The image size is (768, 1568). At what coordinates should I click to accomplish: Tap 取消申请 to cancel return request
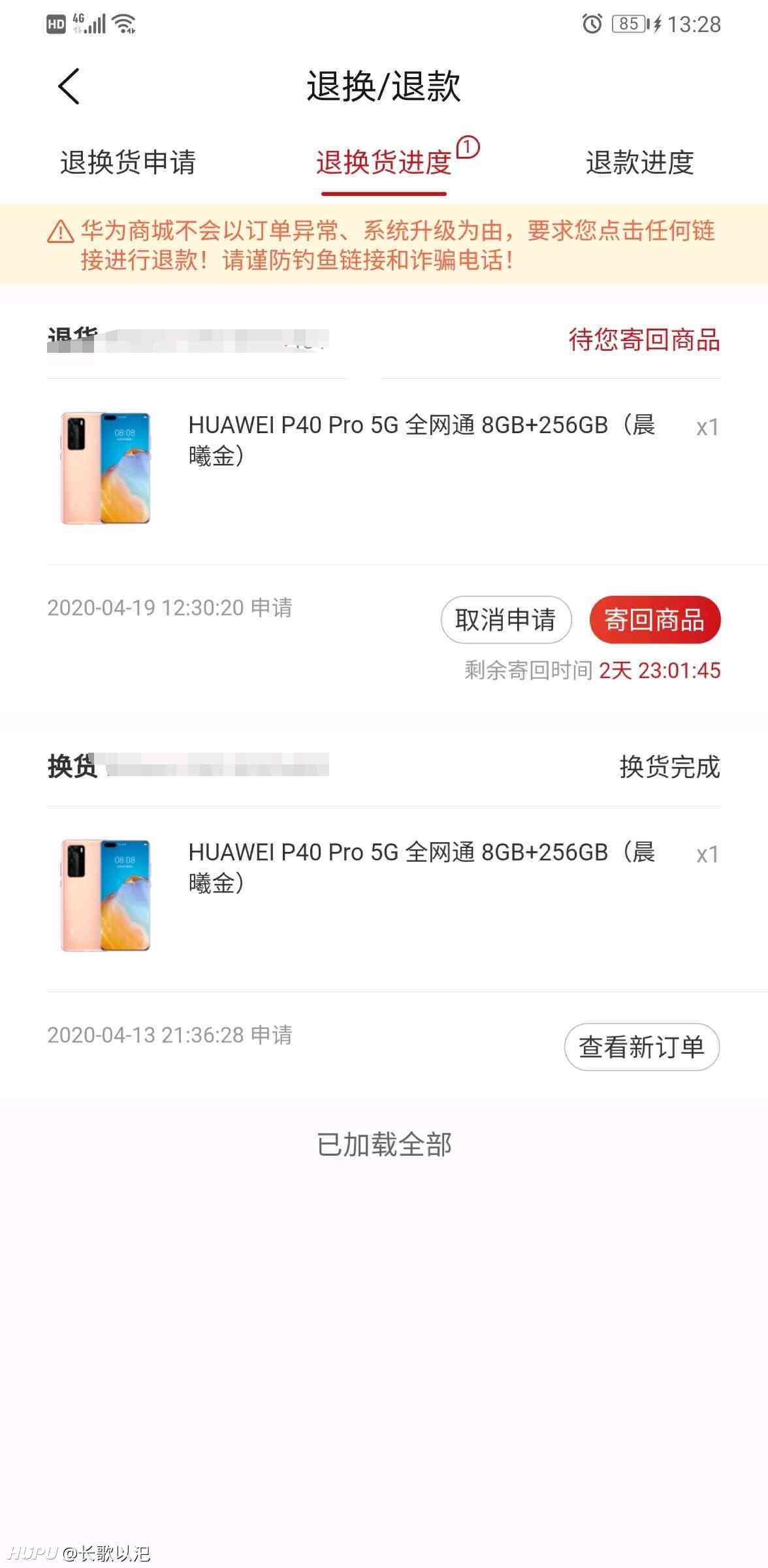coord(506,619)
